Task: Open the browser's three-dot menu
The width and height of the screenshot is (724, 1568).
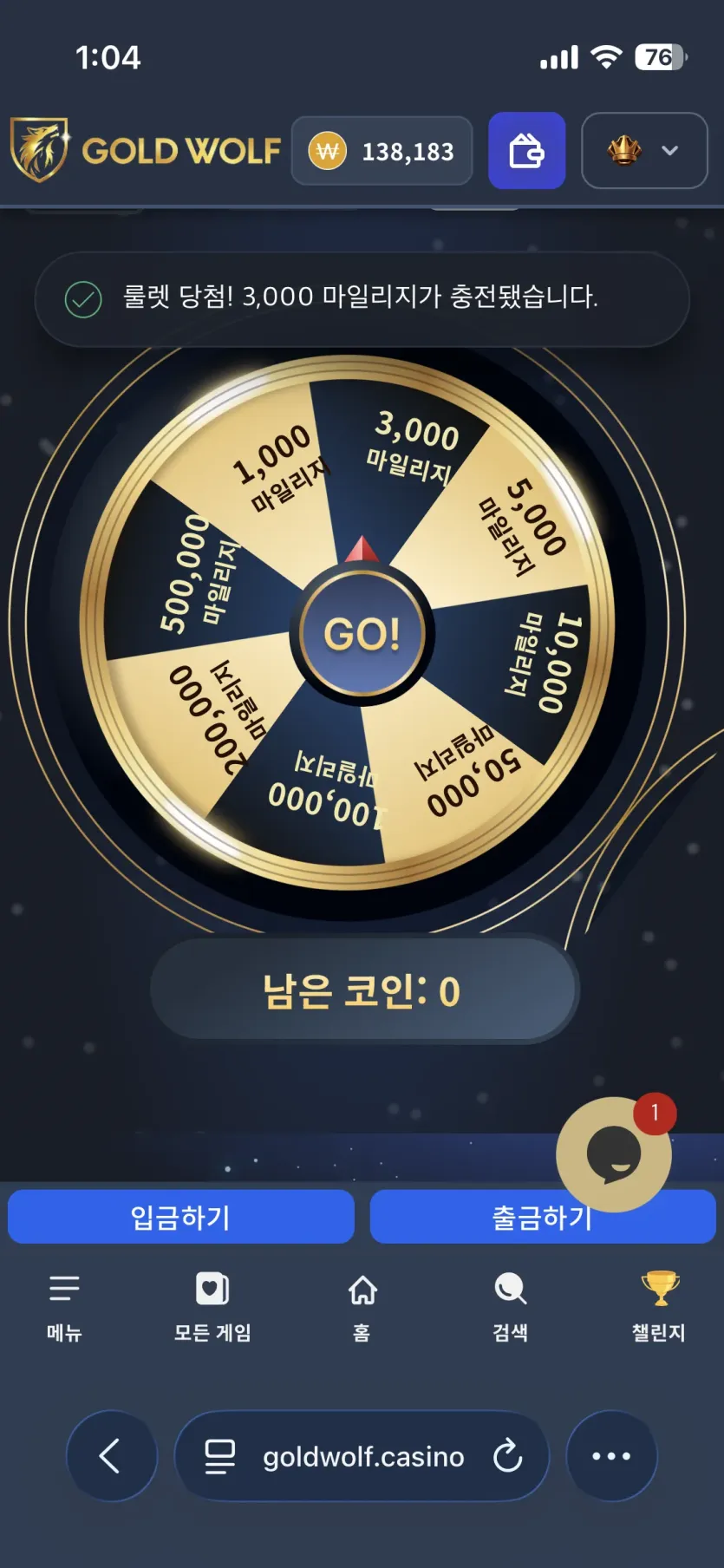Action: point(611,1456)
